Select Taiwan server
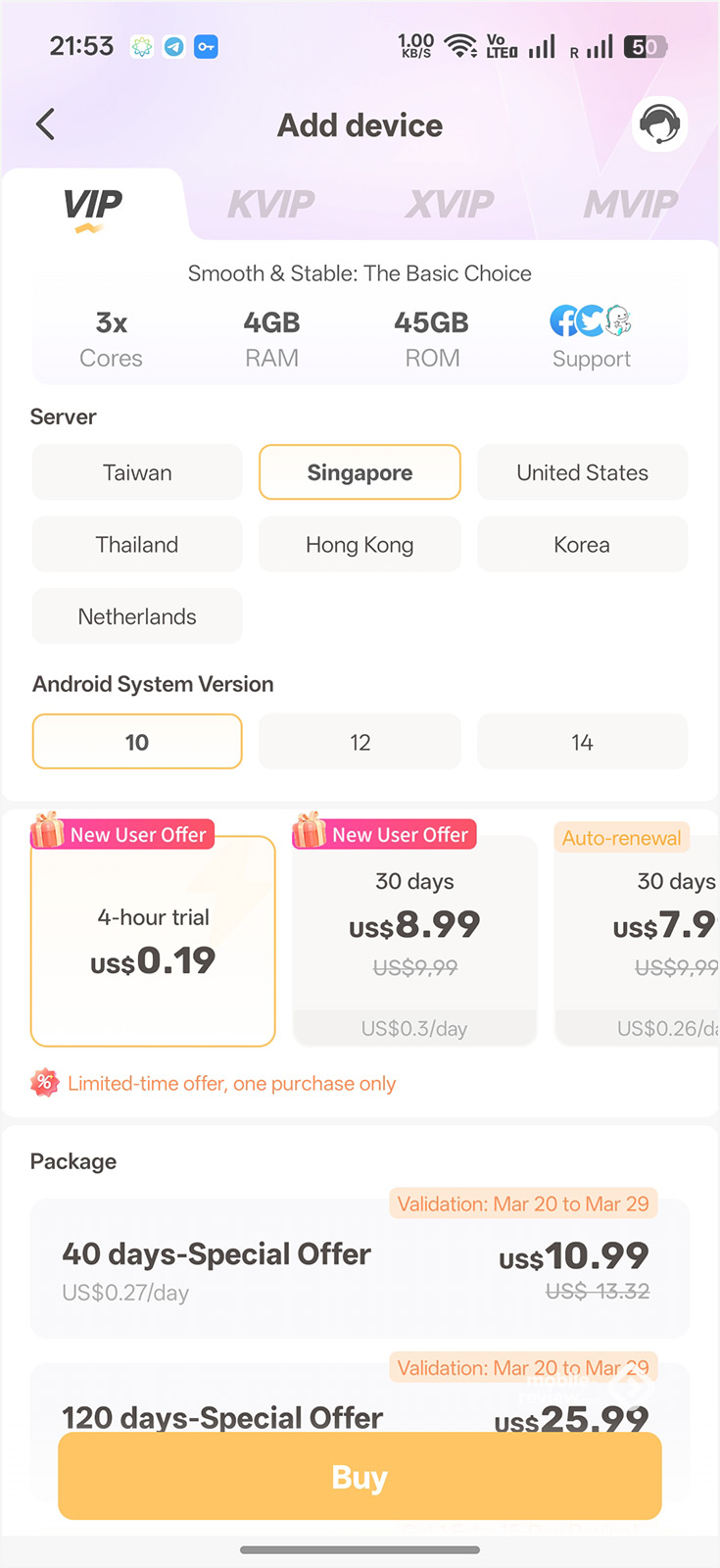The image size is (720, 1568). [137, 472]
